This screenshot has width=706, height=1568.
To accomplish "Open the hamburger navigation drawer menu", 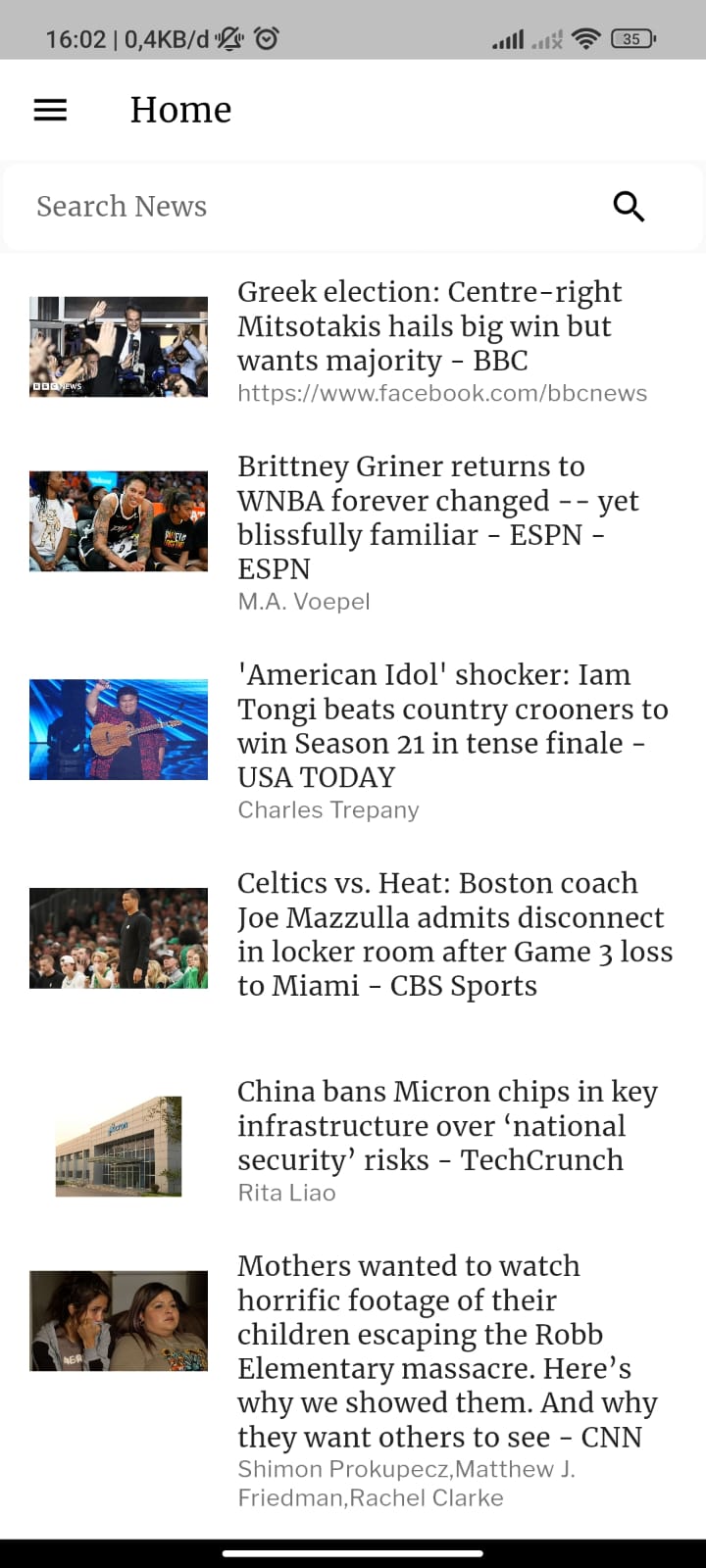I will pyautogui.click(x=50, y=110).
